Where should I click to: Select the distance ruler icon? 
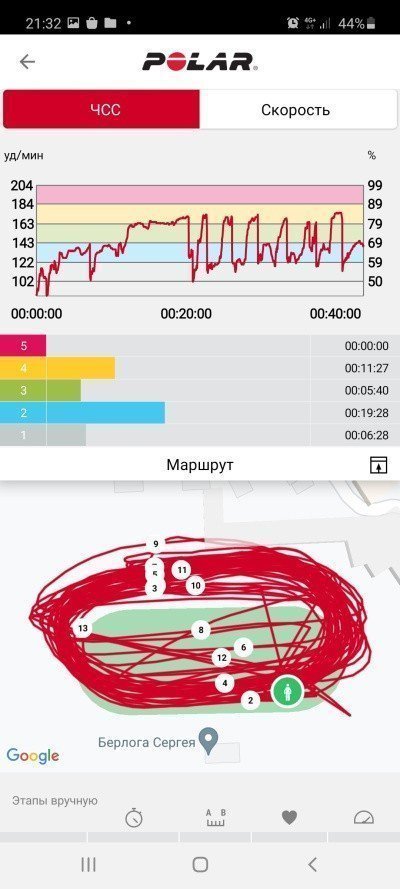(x=215, y=818)
